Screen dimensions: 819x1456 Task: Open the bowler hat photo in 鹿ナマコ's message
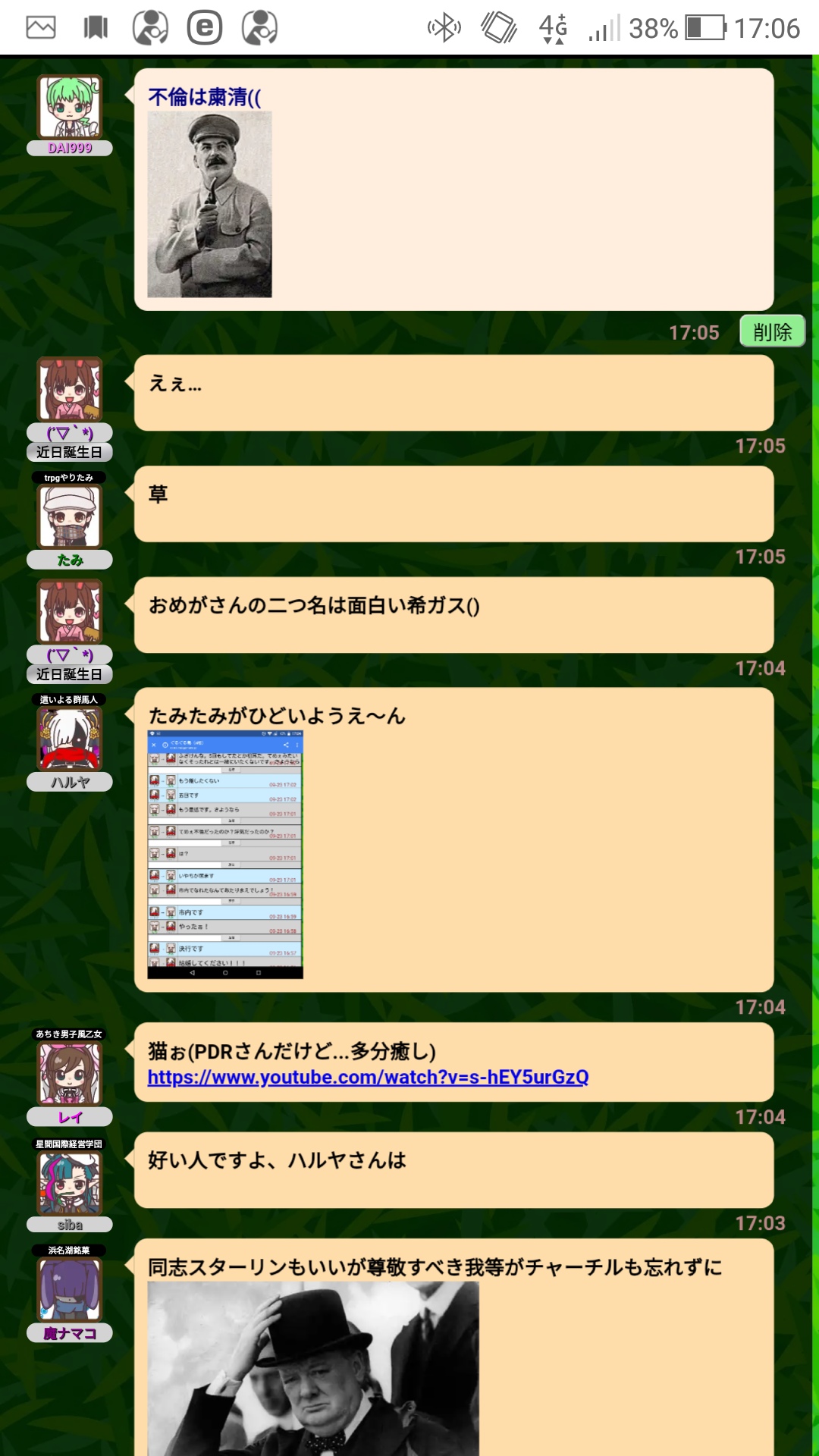click(312, 1369)
